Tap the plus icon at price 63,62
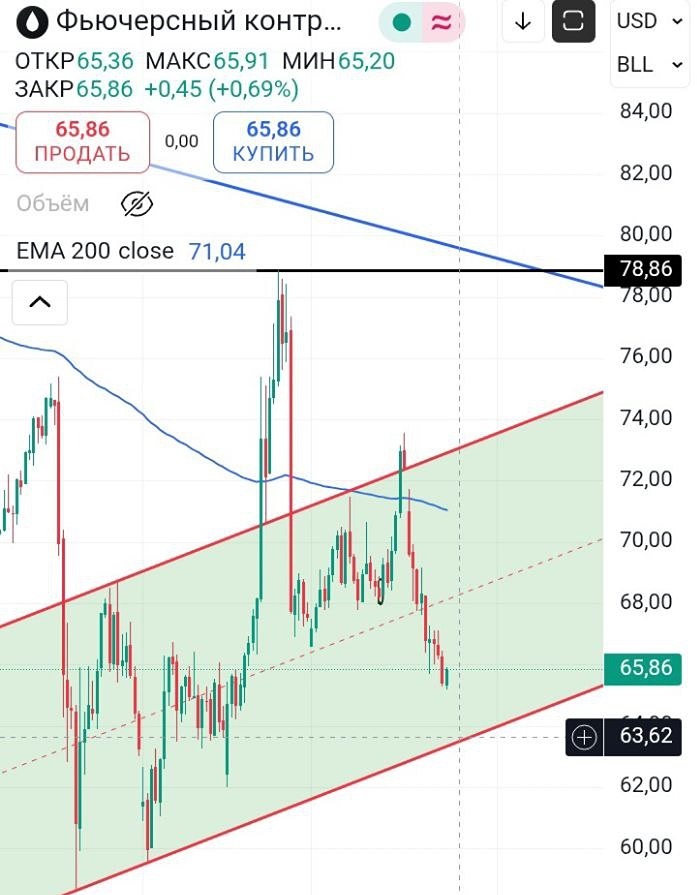697x895 pixels. click(584, 738)
